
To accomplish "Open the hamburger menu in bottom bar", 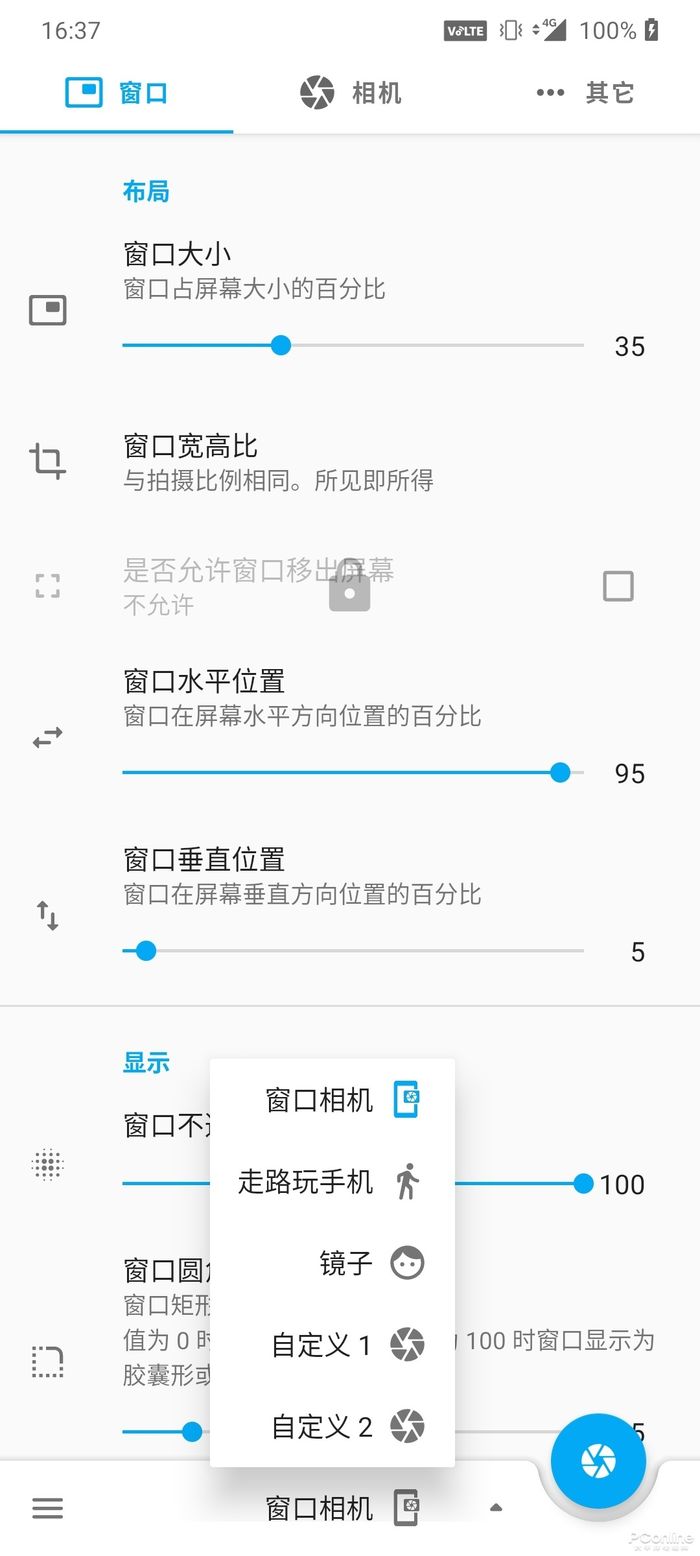I will click(47, 1508).
